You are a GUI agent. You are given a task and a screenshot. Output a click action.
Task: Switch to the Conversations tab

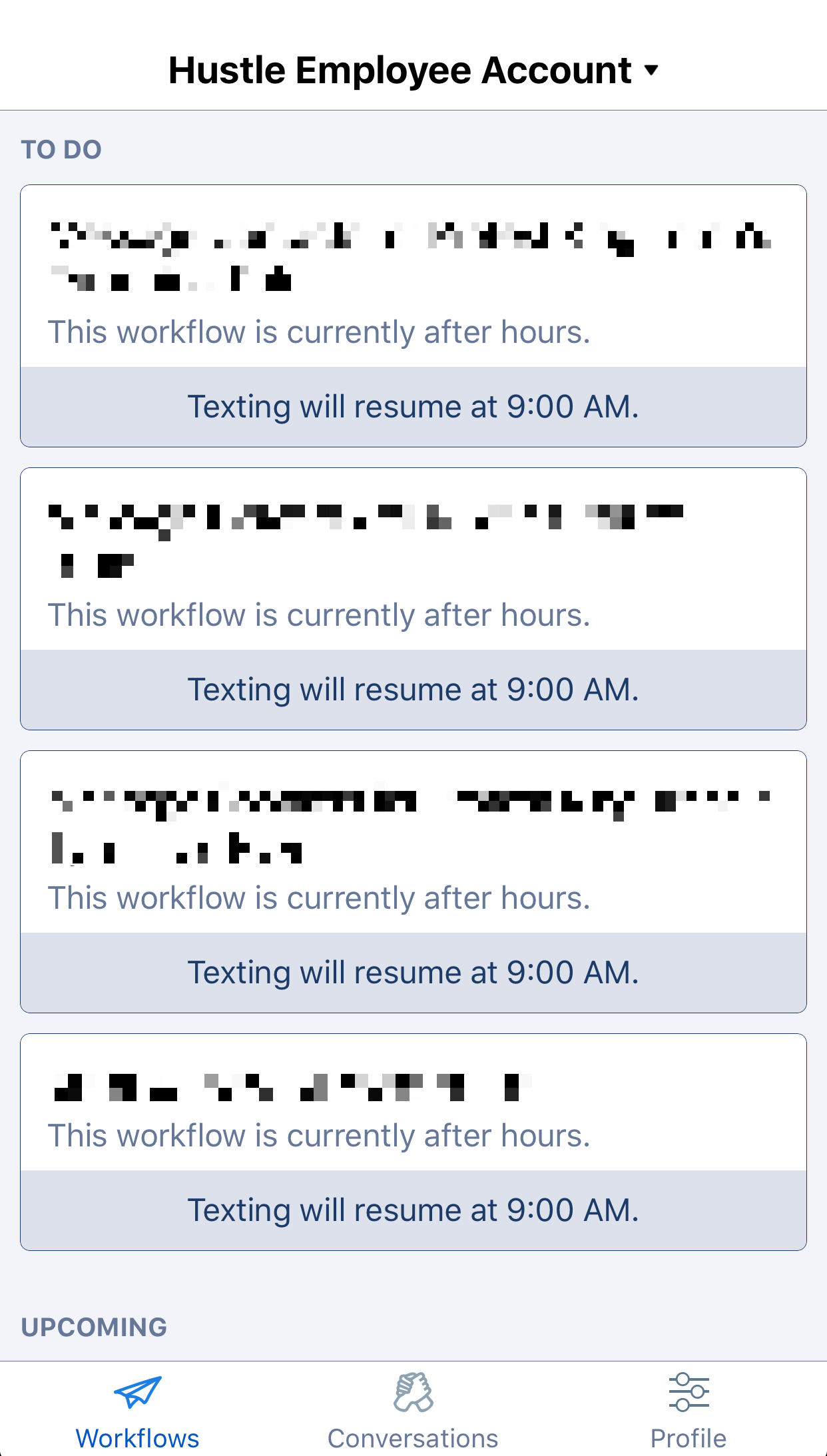[413, 1410]
